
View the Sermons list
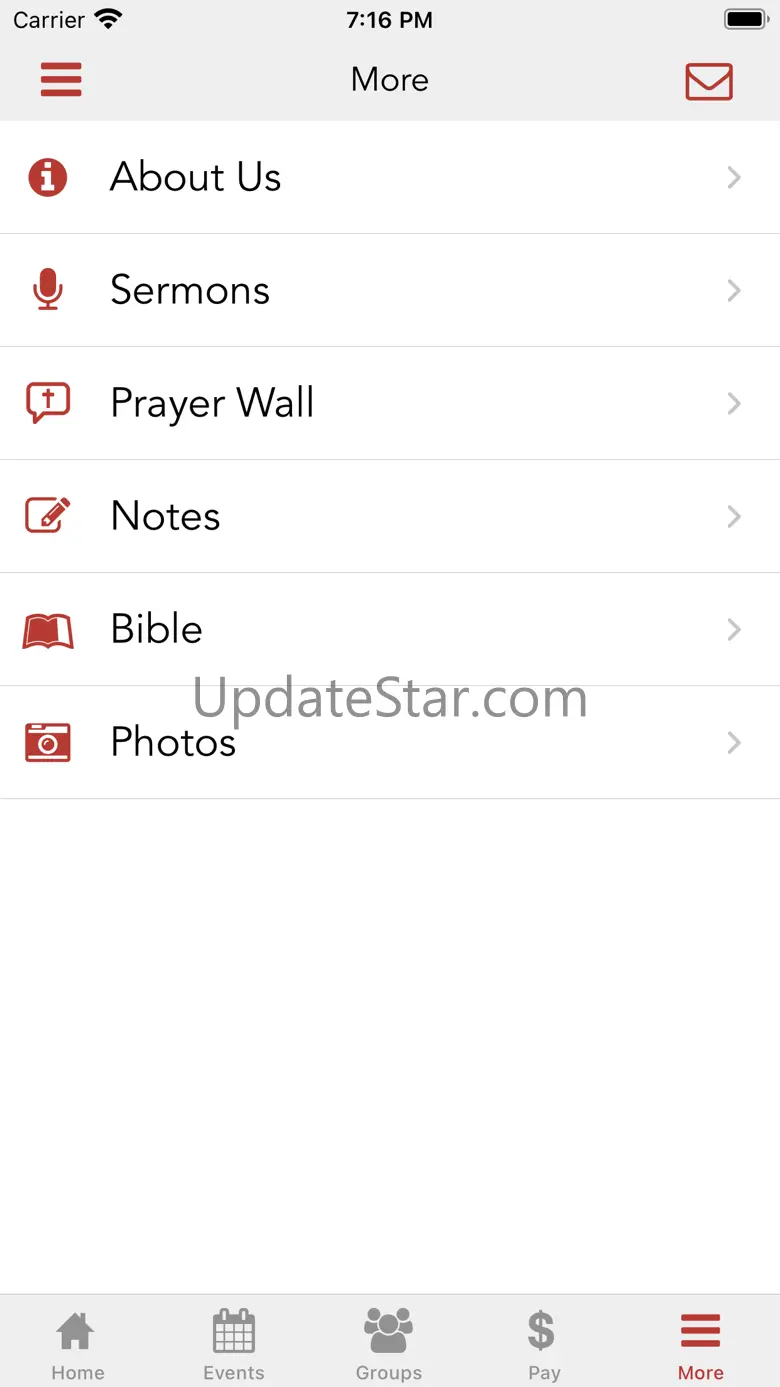pyautogui.click(x=390, y=290)
